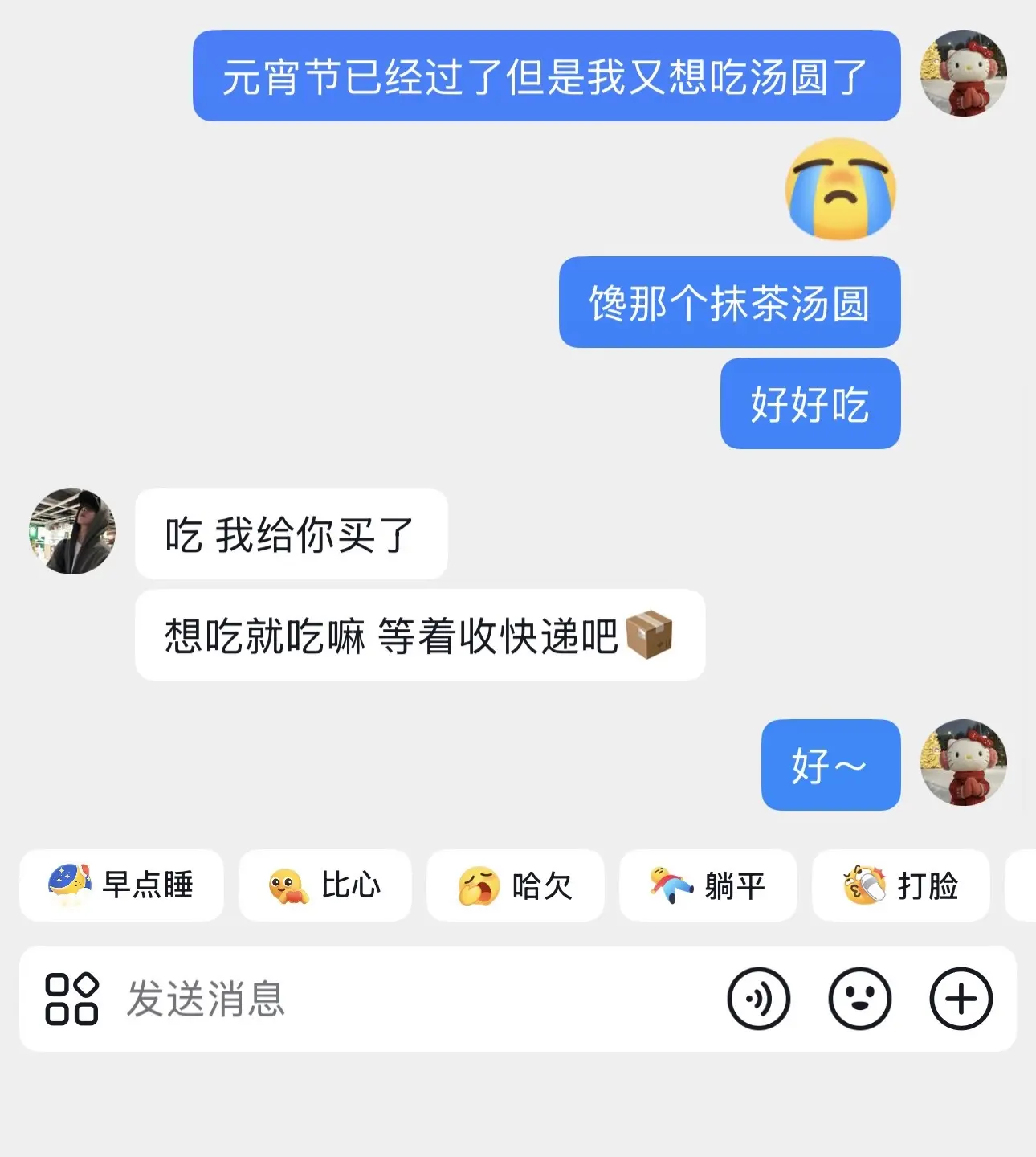
Task: Send the 躺平 quick sticker
Action: click(708, 886)
